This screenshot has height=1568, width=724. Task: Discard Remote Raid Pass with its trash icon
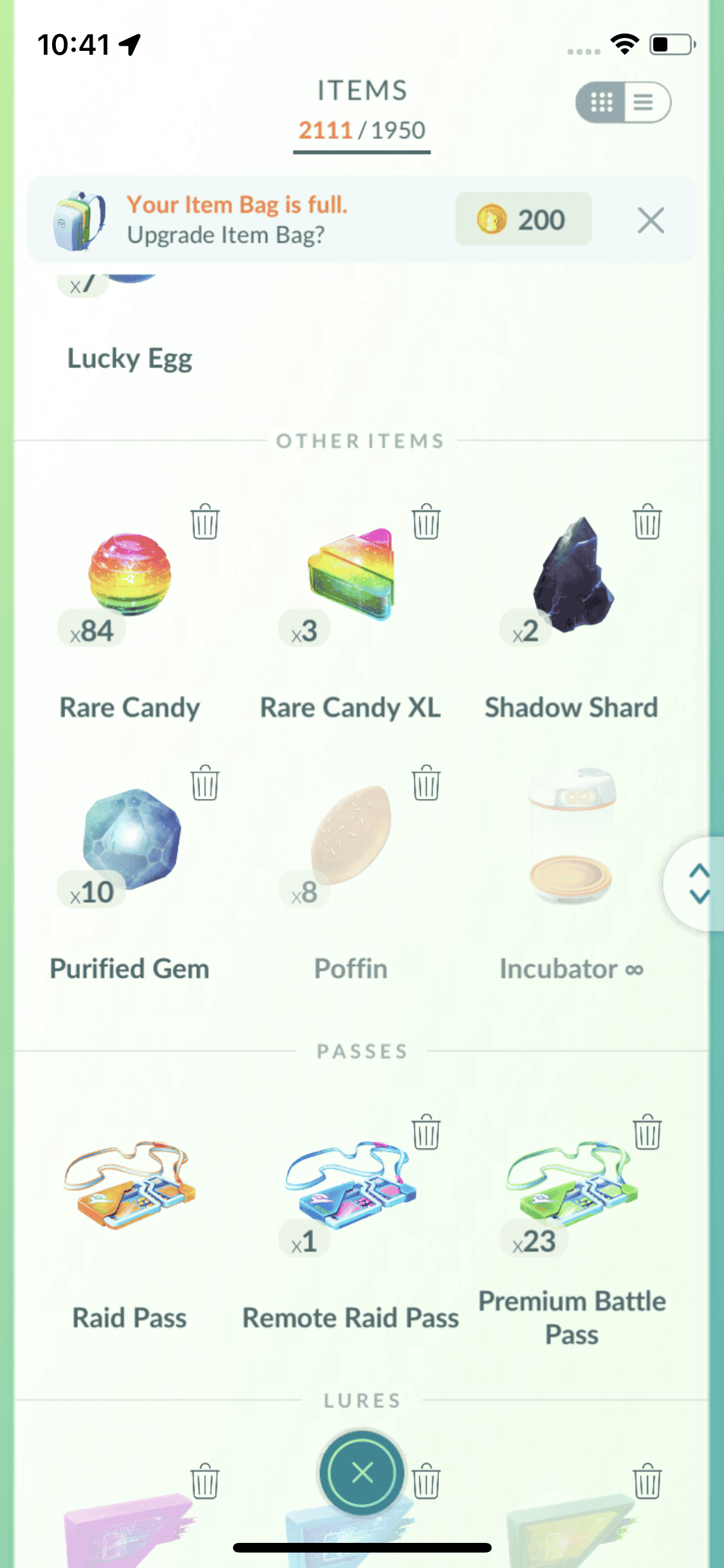(426, 1132)
